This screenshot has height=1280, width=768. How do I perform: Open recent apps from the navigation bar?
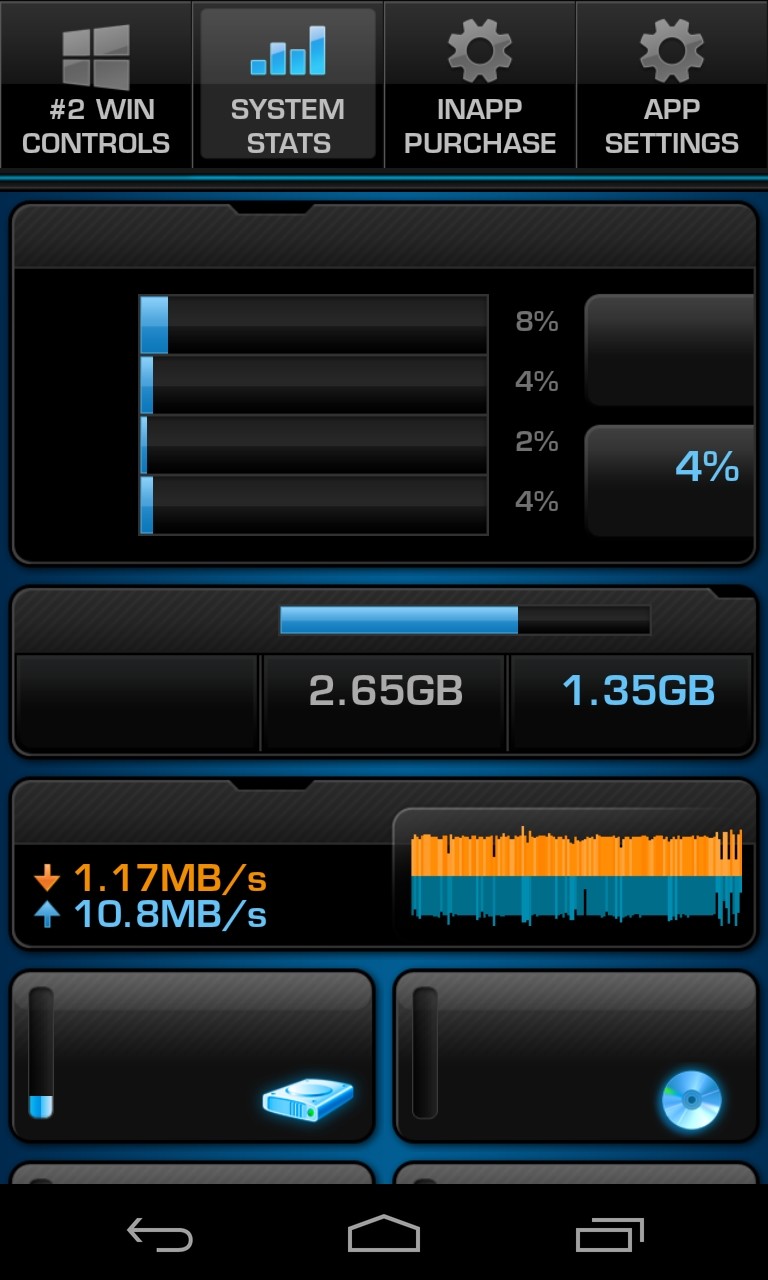pyautogui.click(x=609, y=1235)
